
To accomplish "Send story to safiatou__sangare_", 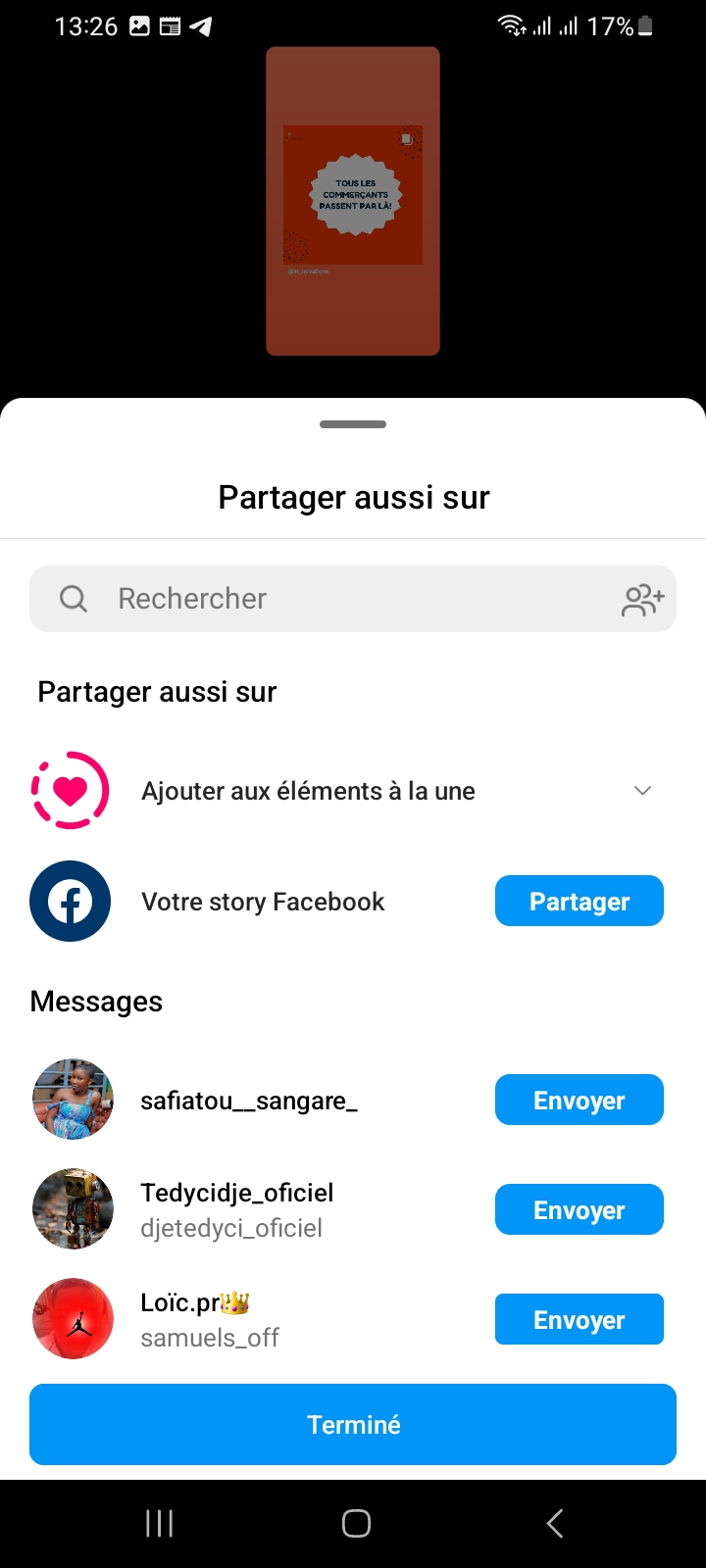I will click(579, 1101).
